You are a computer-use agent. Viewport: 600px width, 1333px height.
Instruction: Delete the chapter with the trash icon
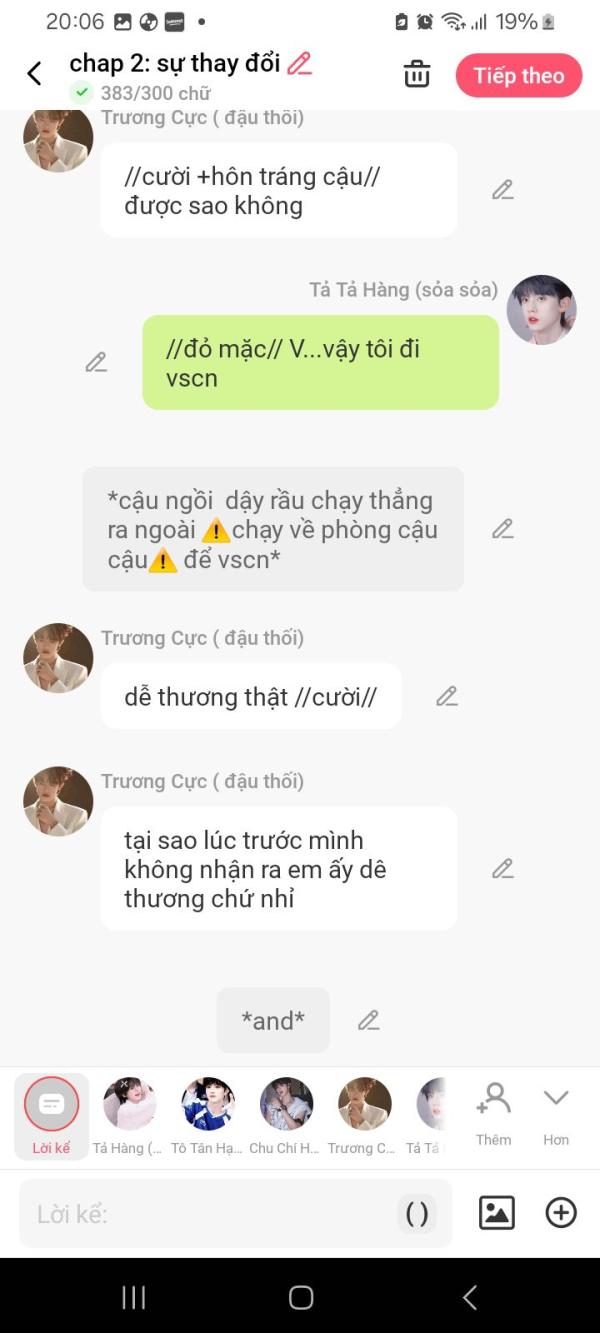(417, 75)
